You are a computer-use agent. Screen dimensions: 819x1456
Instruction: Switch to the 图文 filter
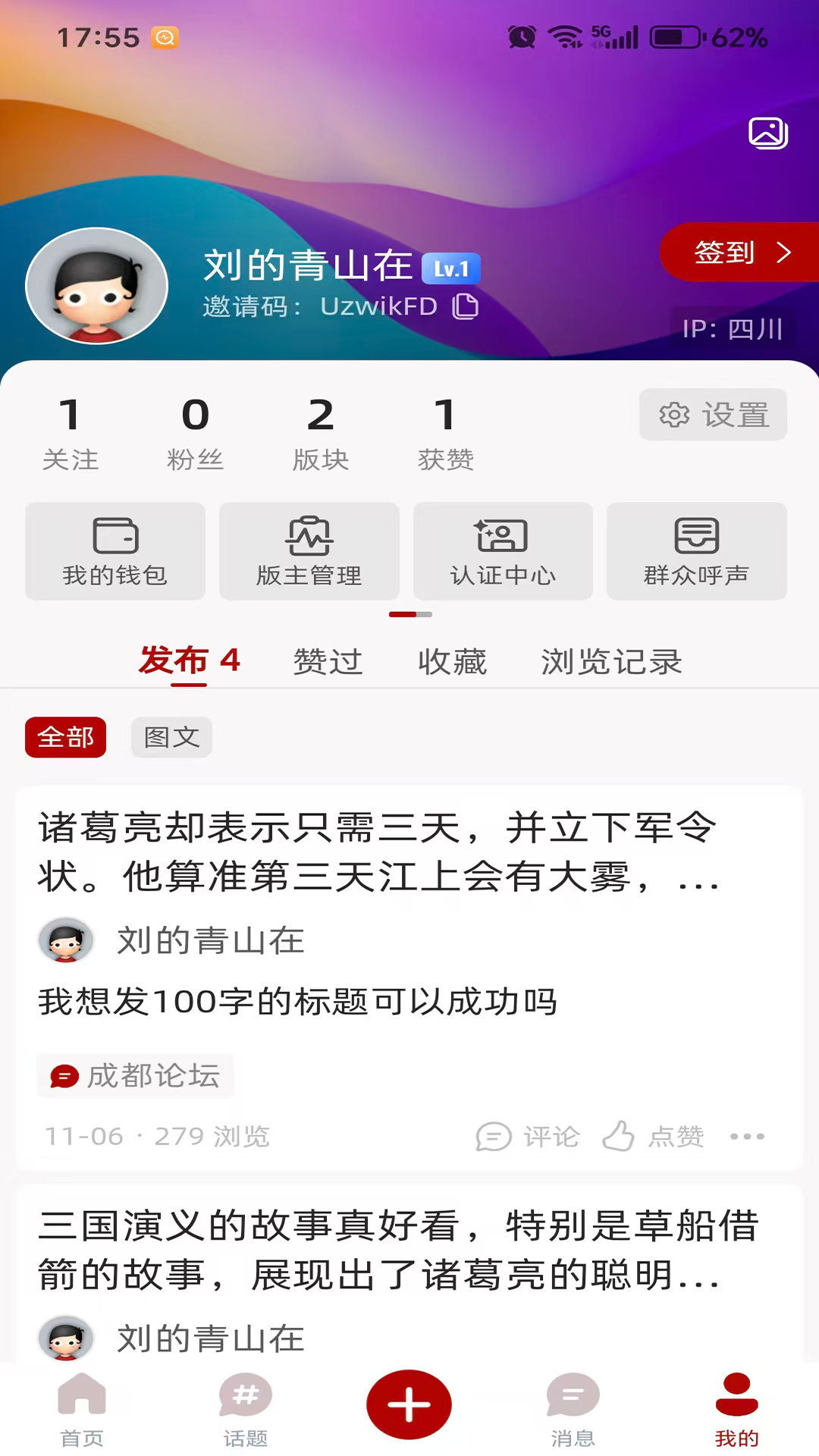[171, 736]
